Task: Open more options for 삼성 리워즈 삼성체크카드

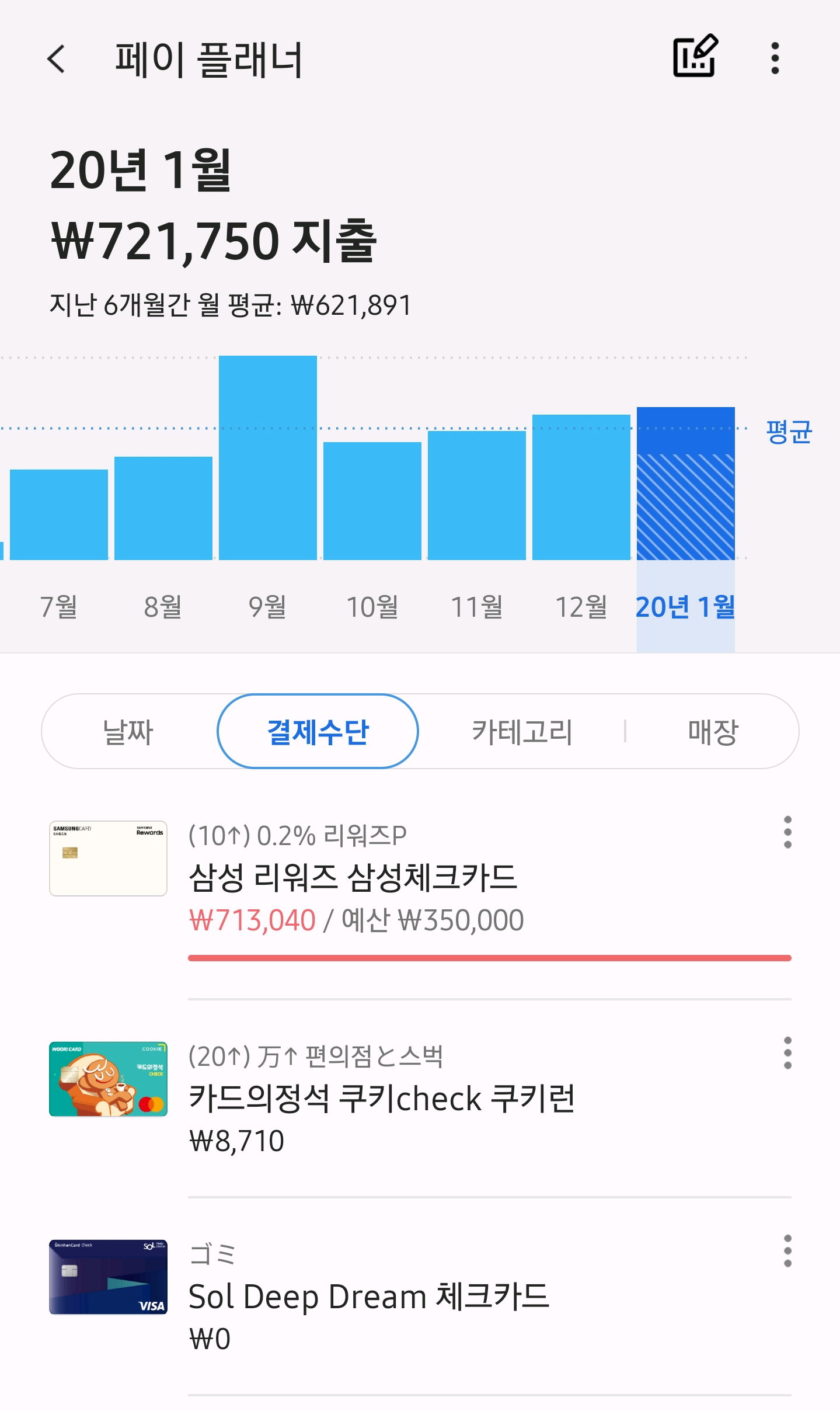Action: click(787, 832)
